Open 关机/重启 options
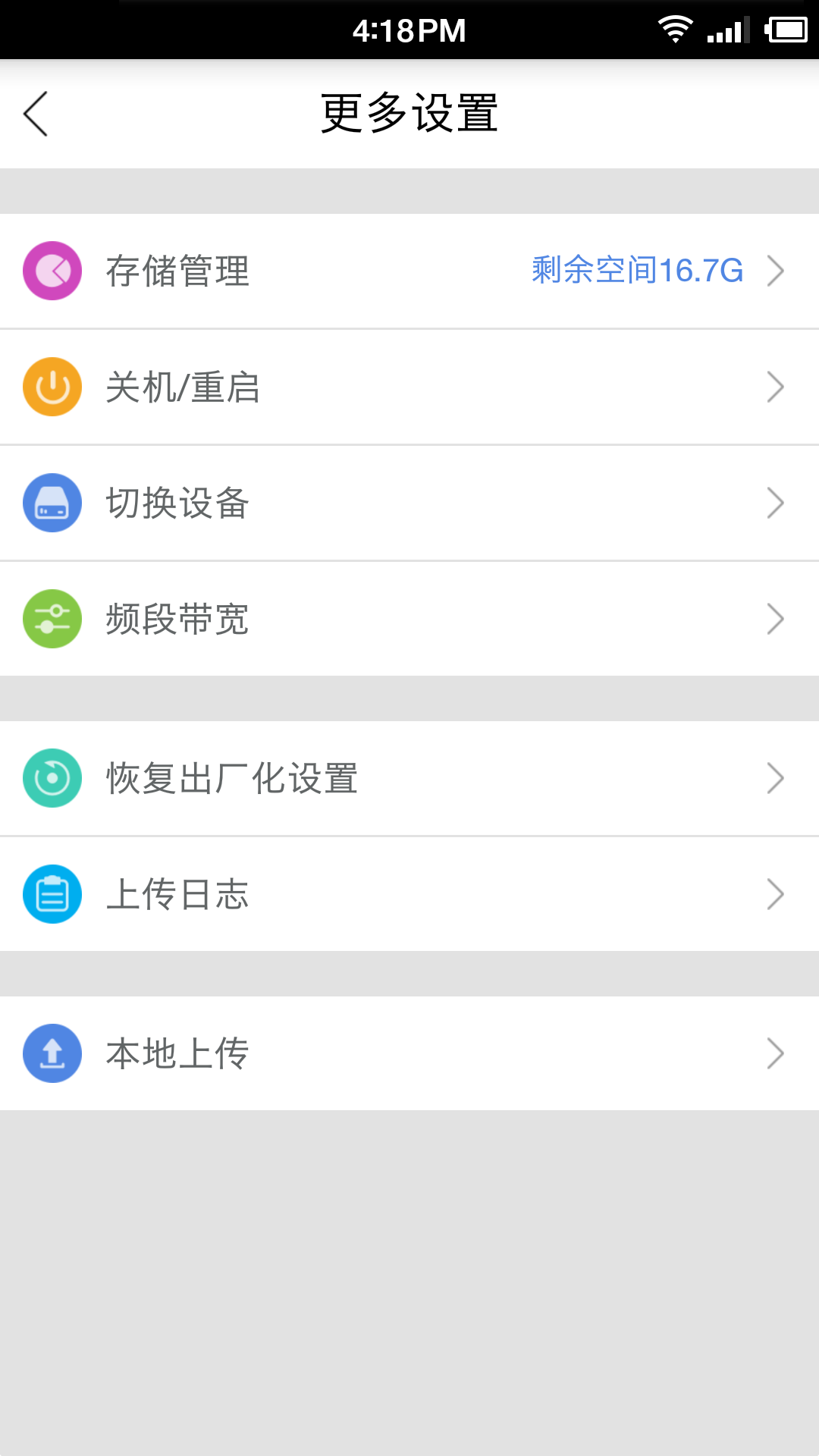The image size is (819, 1456). pyautogui.click(x=409, y=387)
